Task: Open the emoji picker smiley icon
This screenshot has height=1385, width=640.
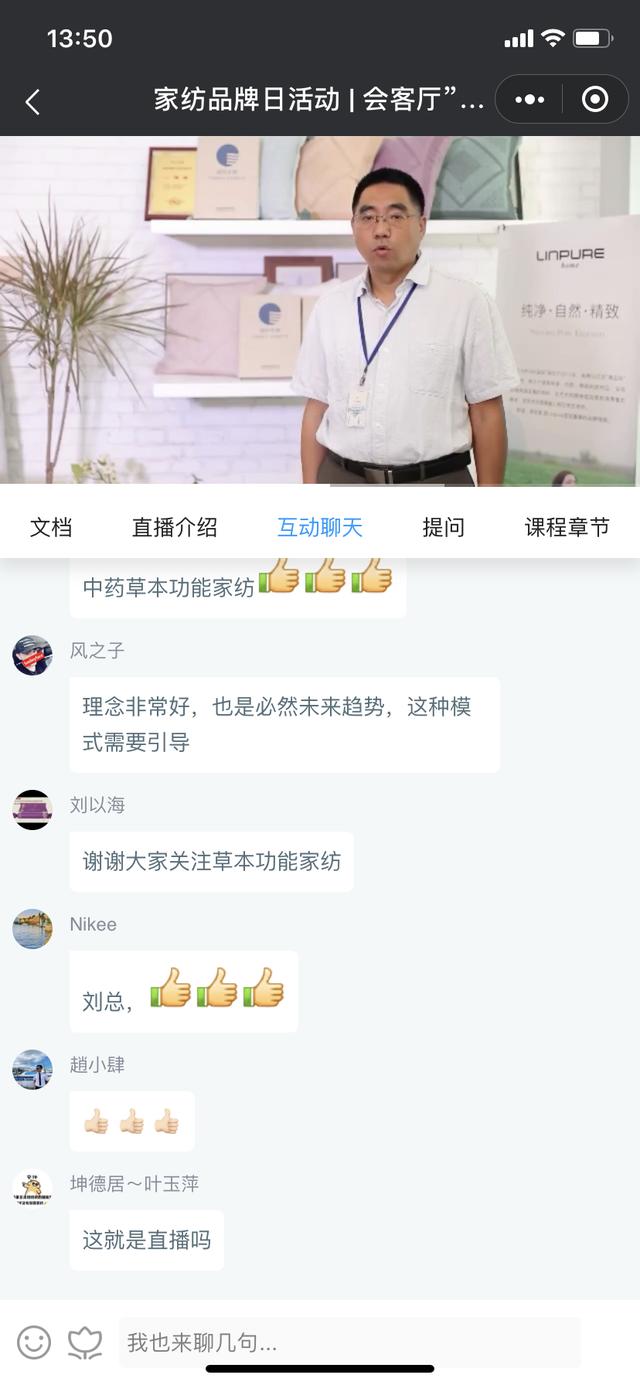Action: (34, 1342)
